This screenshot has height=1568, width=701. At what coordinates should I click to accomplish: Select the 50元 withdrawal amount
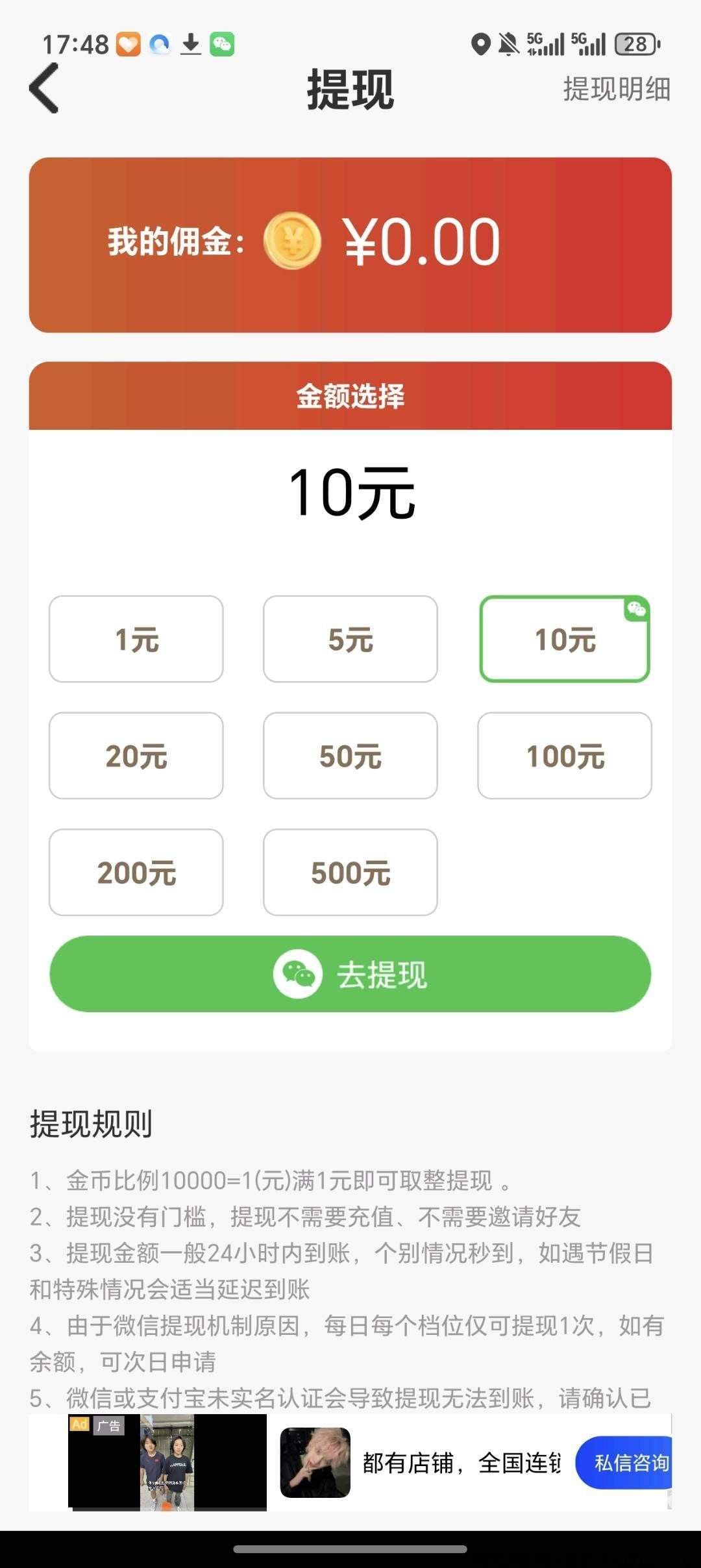(x=350, y=755)
